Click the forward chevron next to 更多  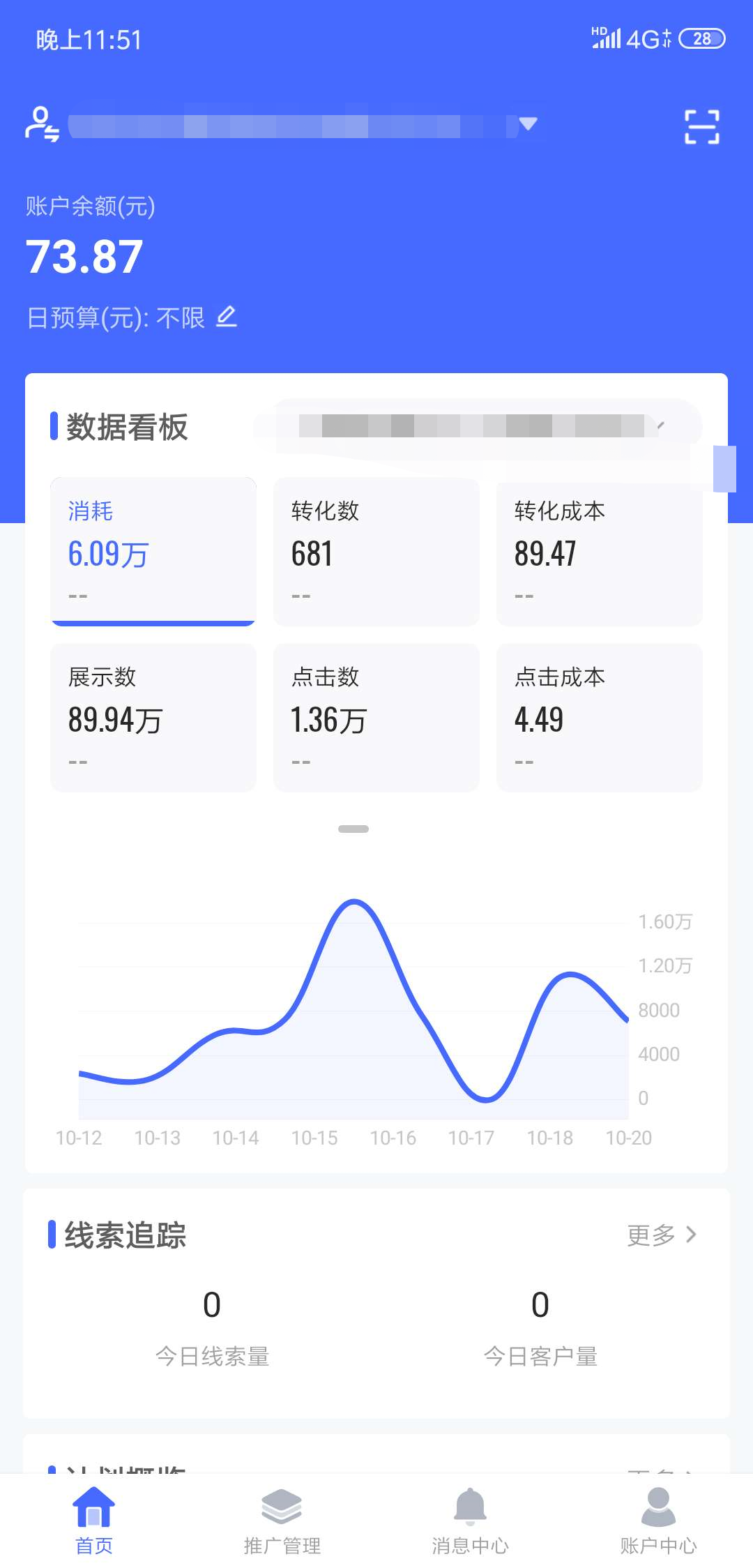[x=691, y=1233]
